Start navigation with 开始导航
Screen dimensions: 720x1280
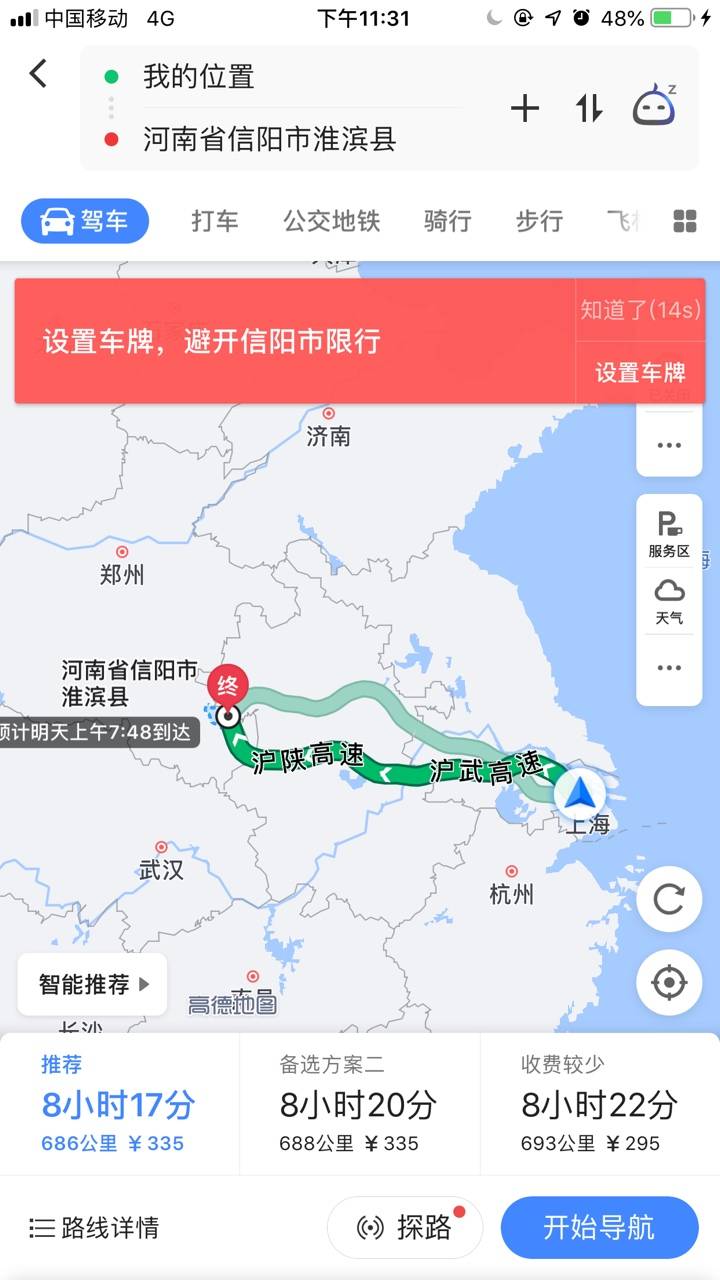599,1227
